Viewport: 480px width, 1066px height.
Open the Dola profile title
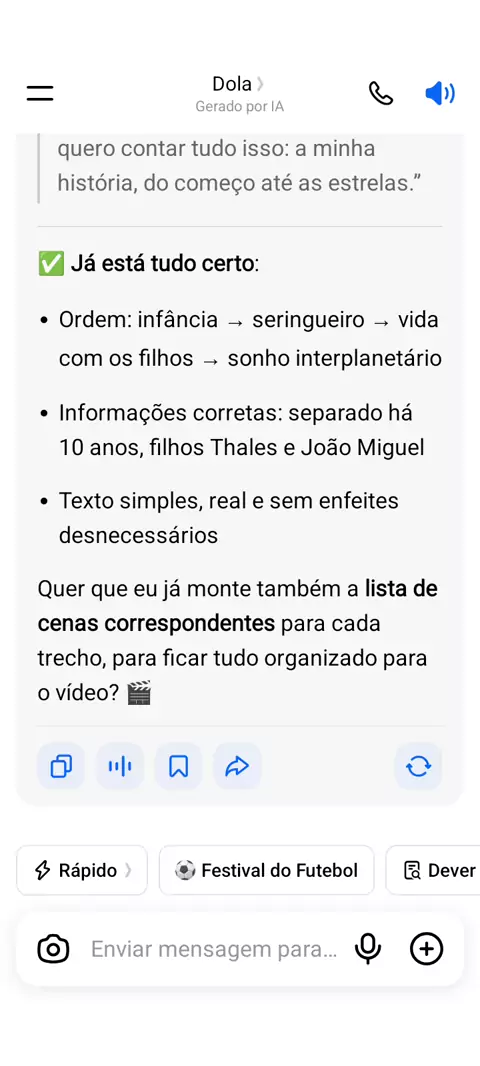(238, 84)
